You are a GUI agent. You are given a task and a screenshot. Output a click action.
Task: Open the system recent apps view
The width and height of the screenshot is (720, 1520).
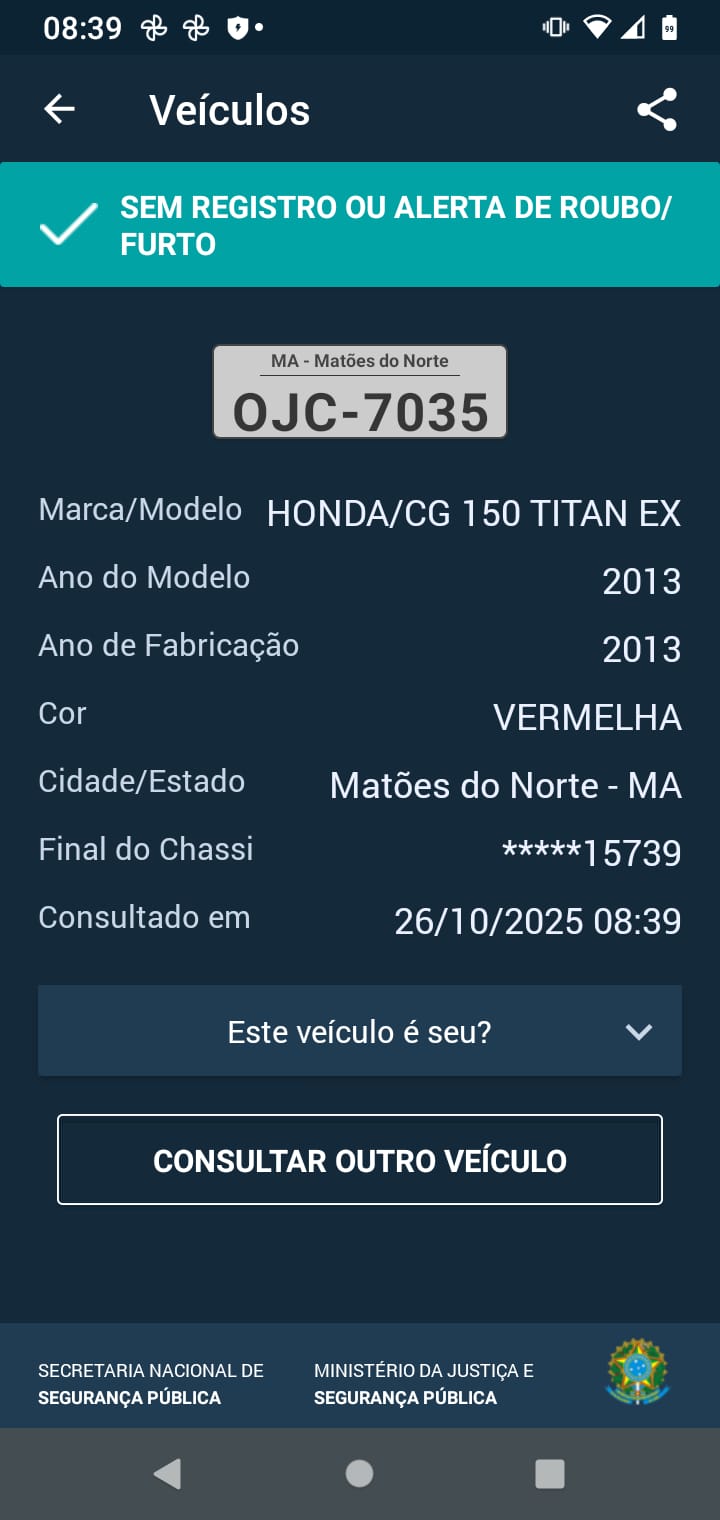pyautogui.click(x=550, y=1473)
